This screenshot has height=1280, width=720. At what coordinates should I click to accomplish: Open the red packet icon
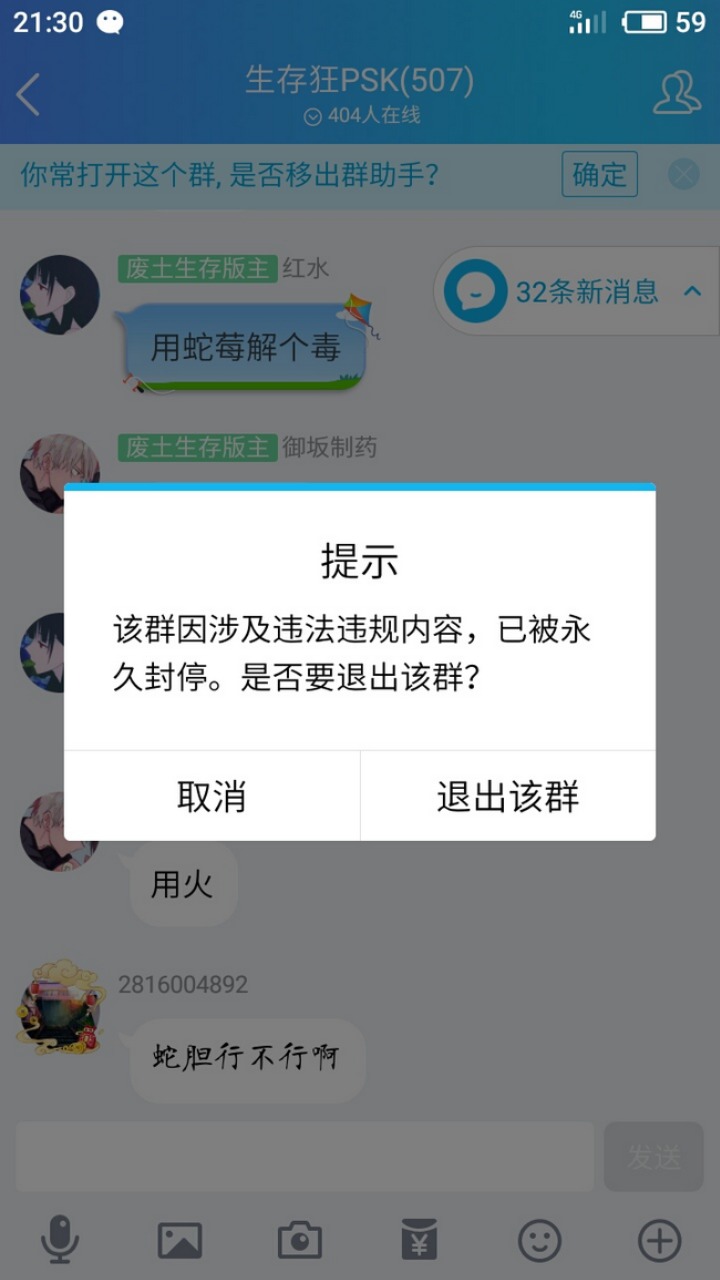pos(420,1241)
